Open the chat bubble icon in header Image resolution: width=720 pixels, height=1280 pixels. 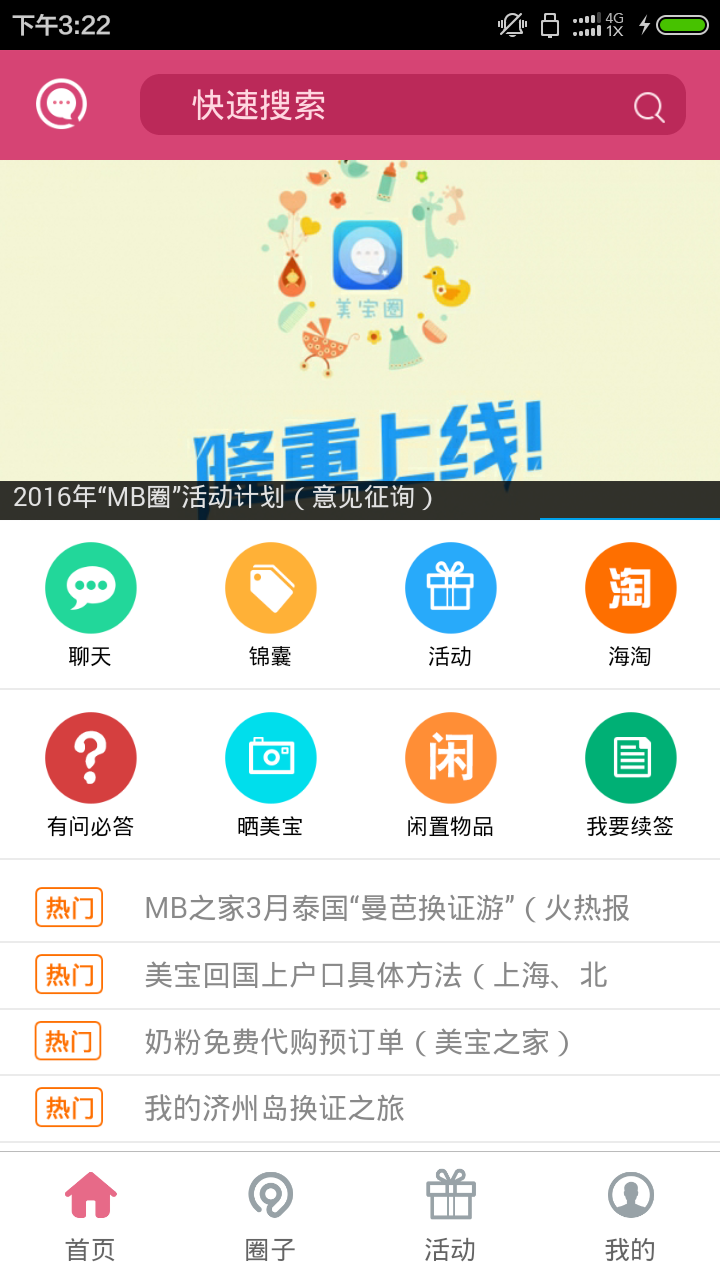61,104
